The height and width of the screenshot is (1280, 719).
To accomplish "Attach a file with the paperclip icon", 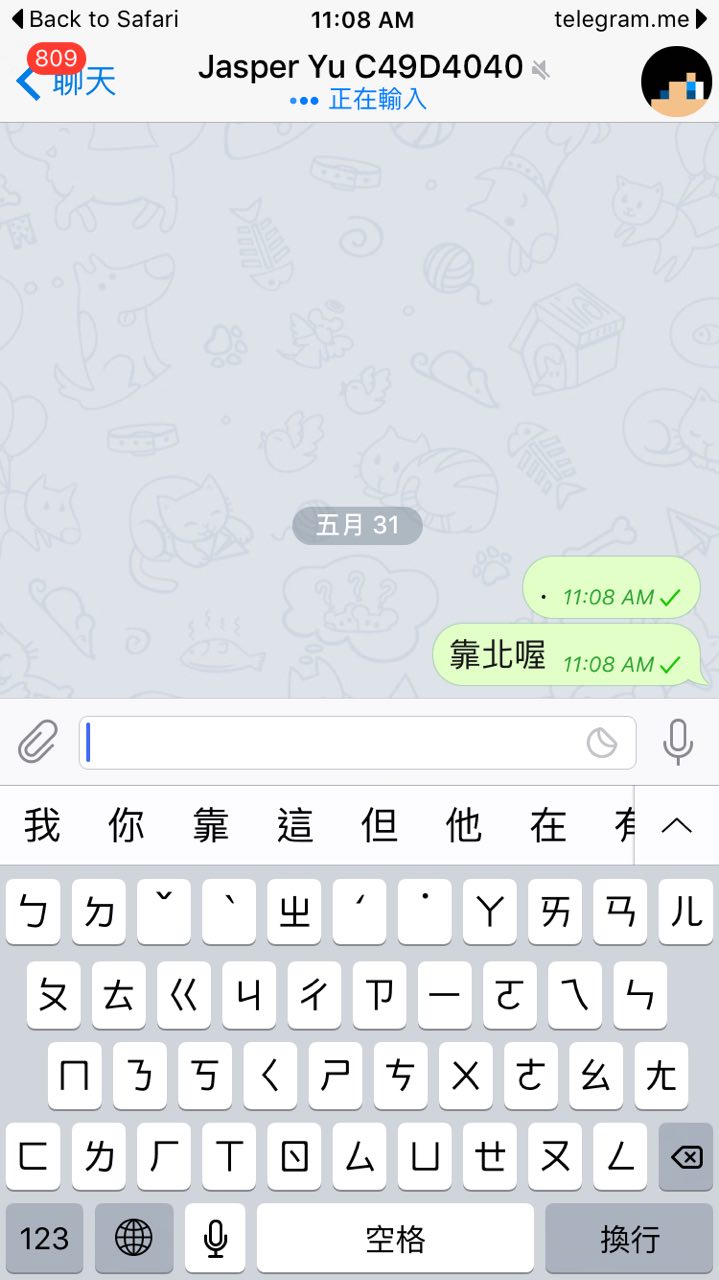I will (x=38, y=743).
